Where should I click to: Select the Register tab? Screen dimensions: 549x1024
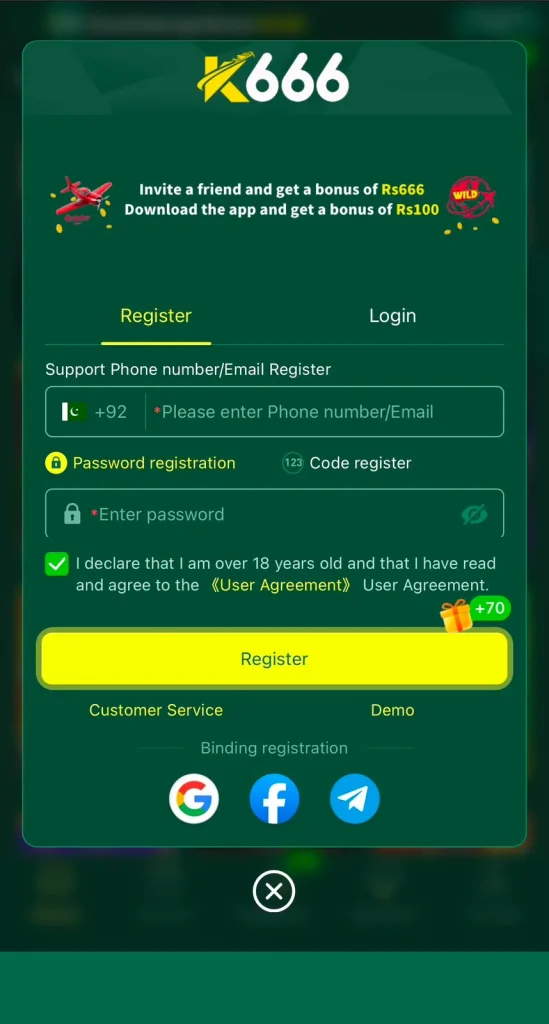point(156,316)
